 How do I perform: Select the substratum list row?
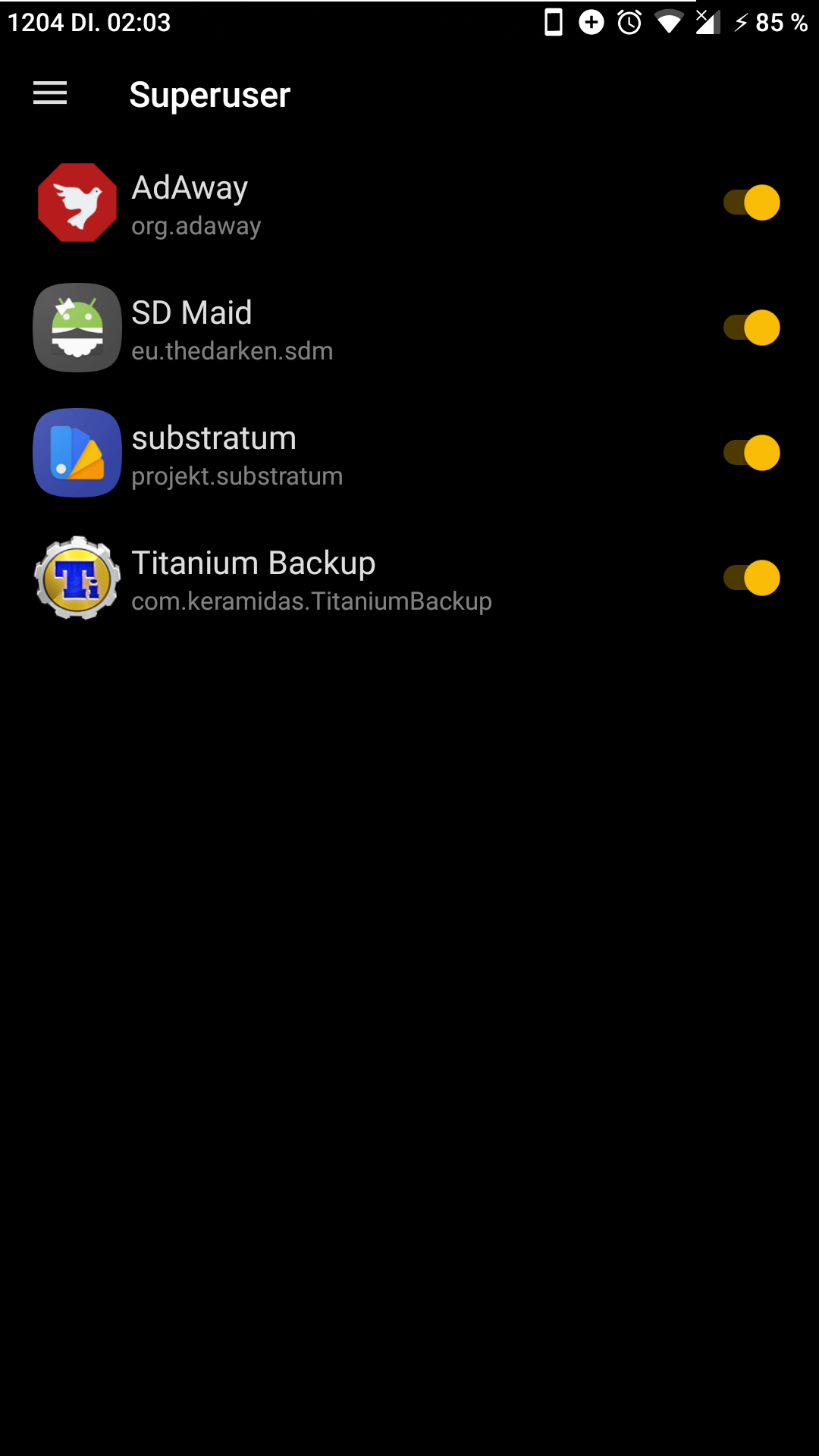(303, 453)
